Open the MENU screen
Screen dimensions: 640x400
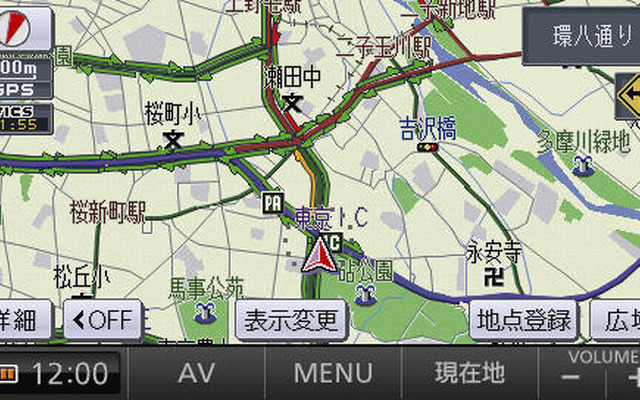click(x=333, y=374)
